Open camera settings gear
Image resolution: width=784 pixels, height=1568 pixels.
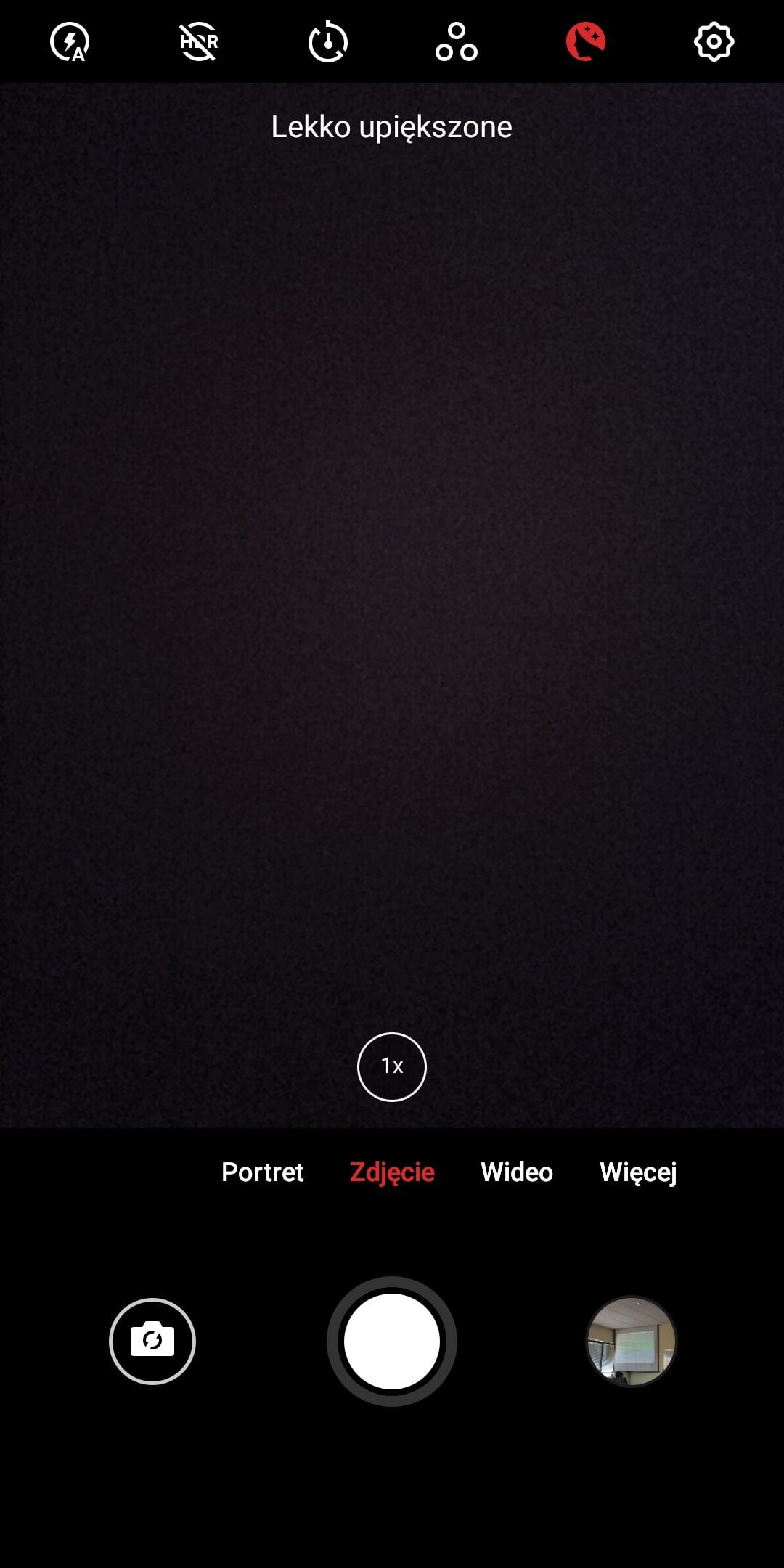(714, 41)
